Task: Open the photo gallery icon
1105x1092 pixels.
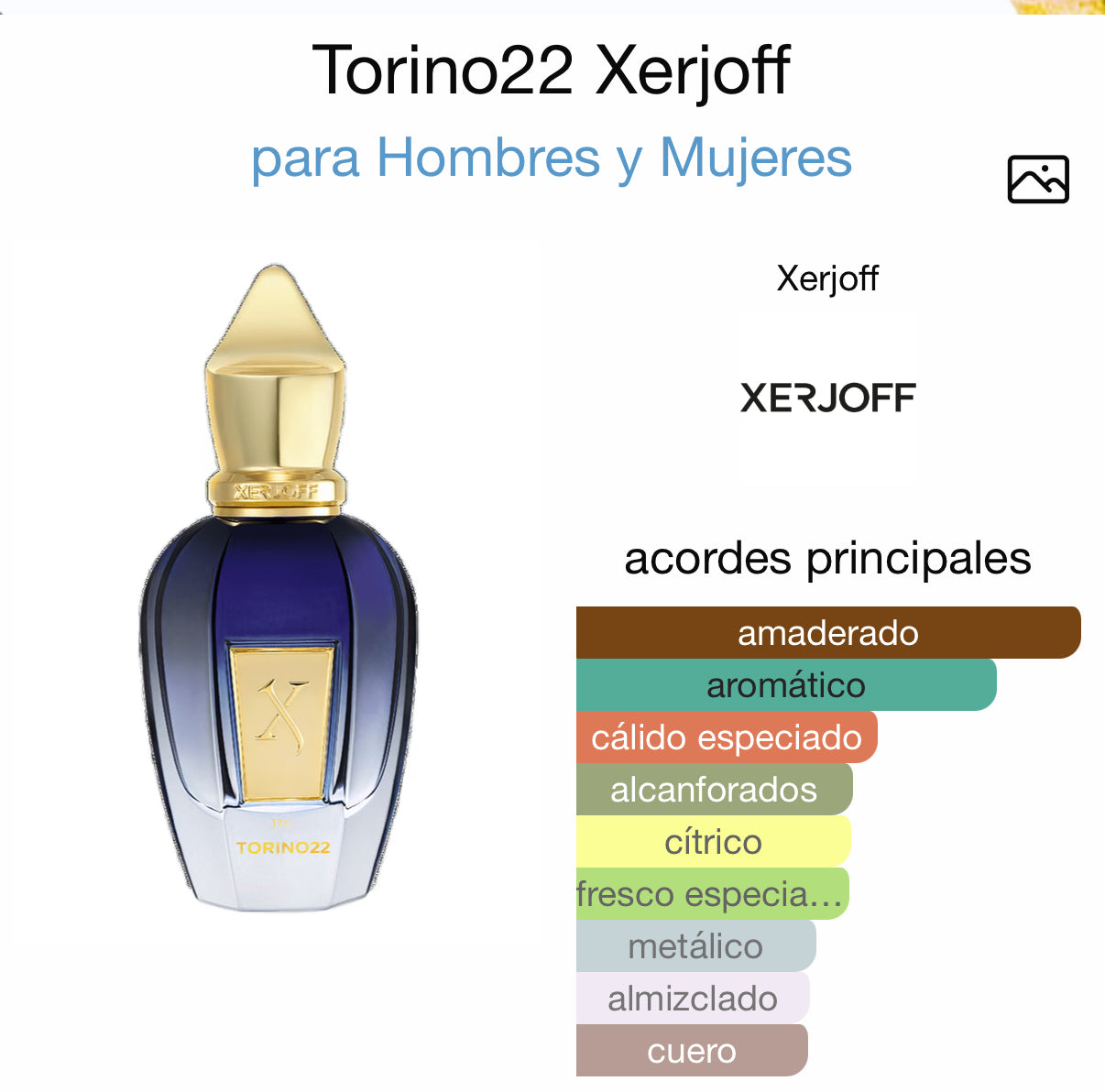Action: 1037,180
